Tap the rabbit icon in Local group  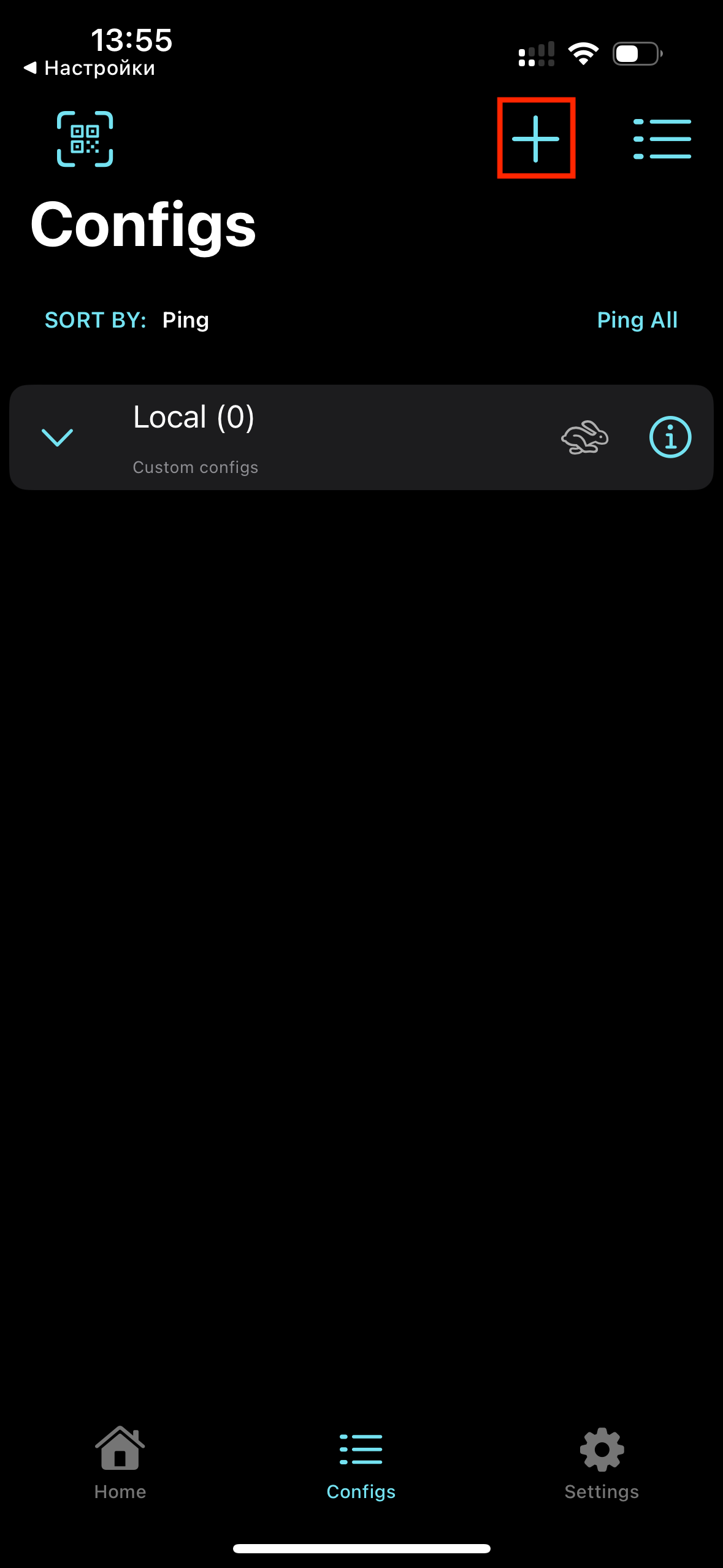click(584, 437)
